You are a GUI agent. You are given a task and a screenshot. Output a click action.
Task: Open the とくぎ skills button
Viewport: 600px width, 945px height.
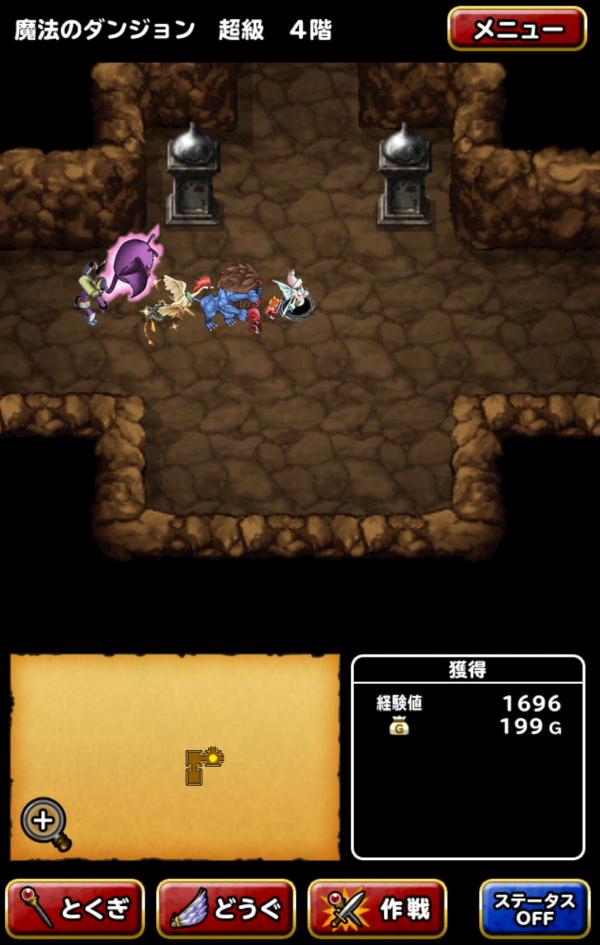coord(76,908)
